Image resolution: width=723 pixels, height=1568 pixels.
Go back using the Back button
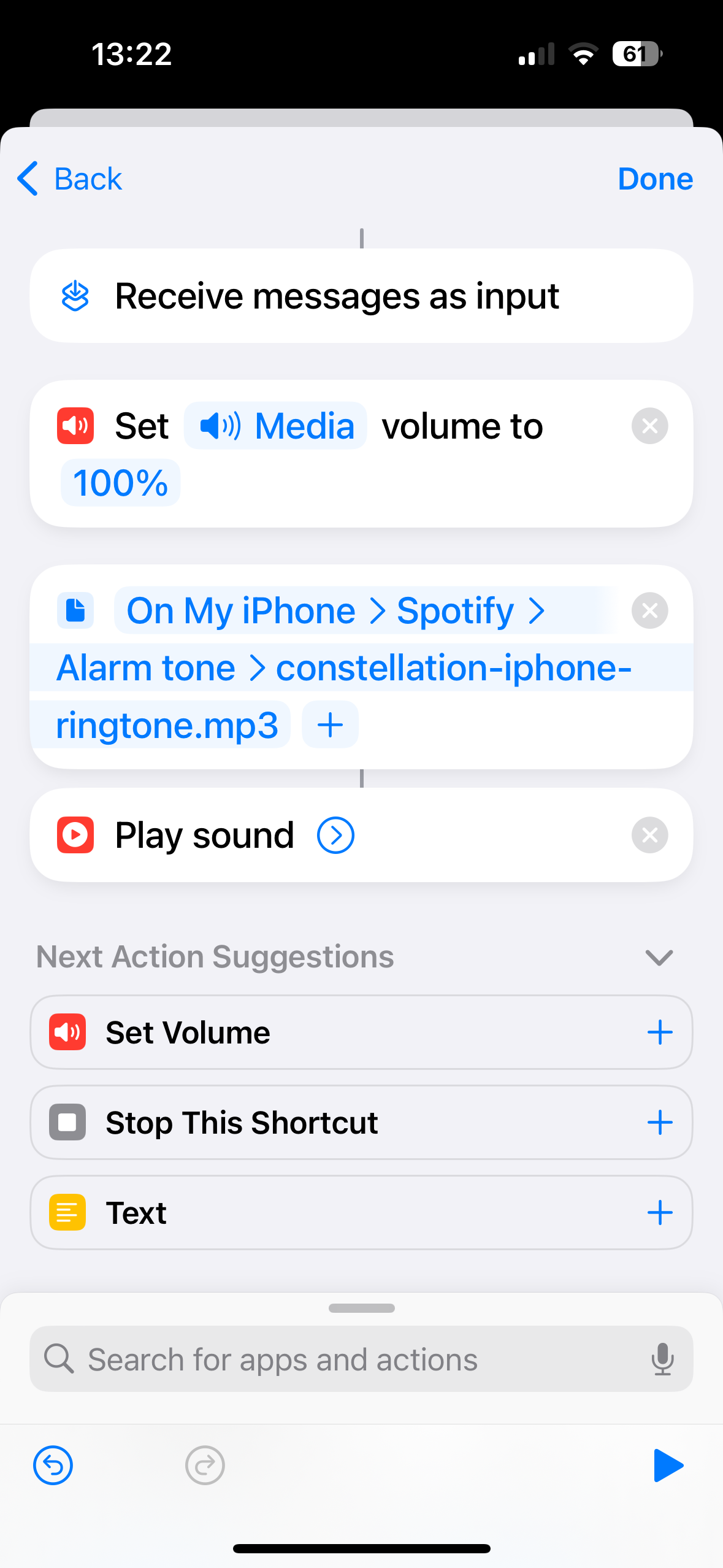pyautogui.click(x=69, y=179)
